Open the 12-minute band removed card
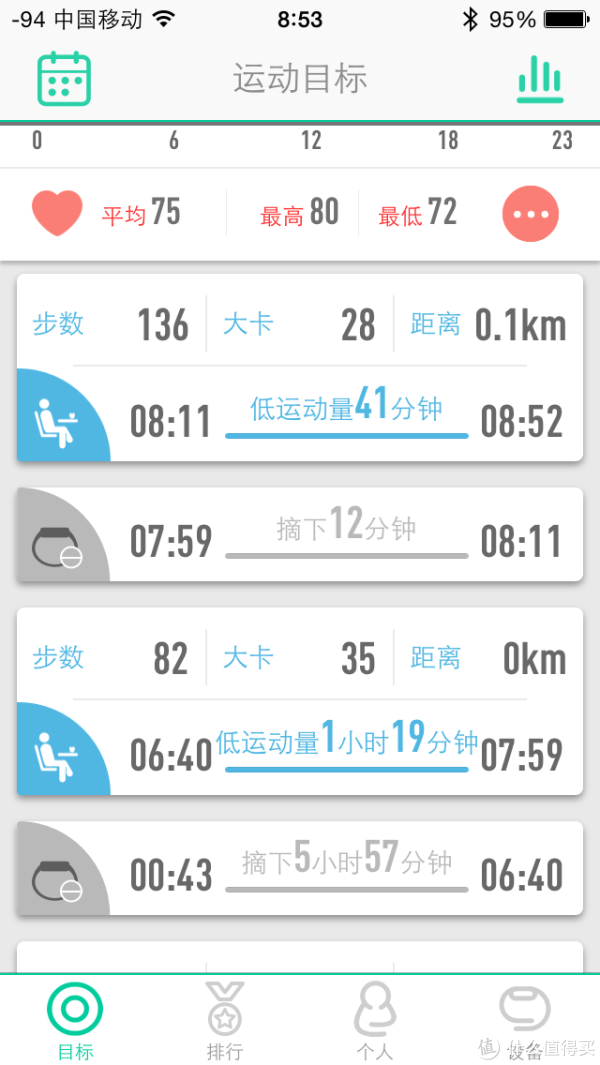Screen dimensions: 600x1065 coord(300,535)
